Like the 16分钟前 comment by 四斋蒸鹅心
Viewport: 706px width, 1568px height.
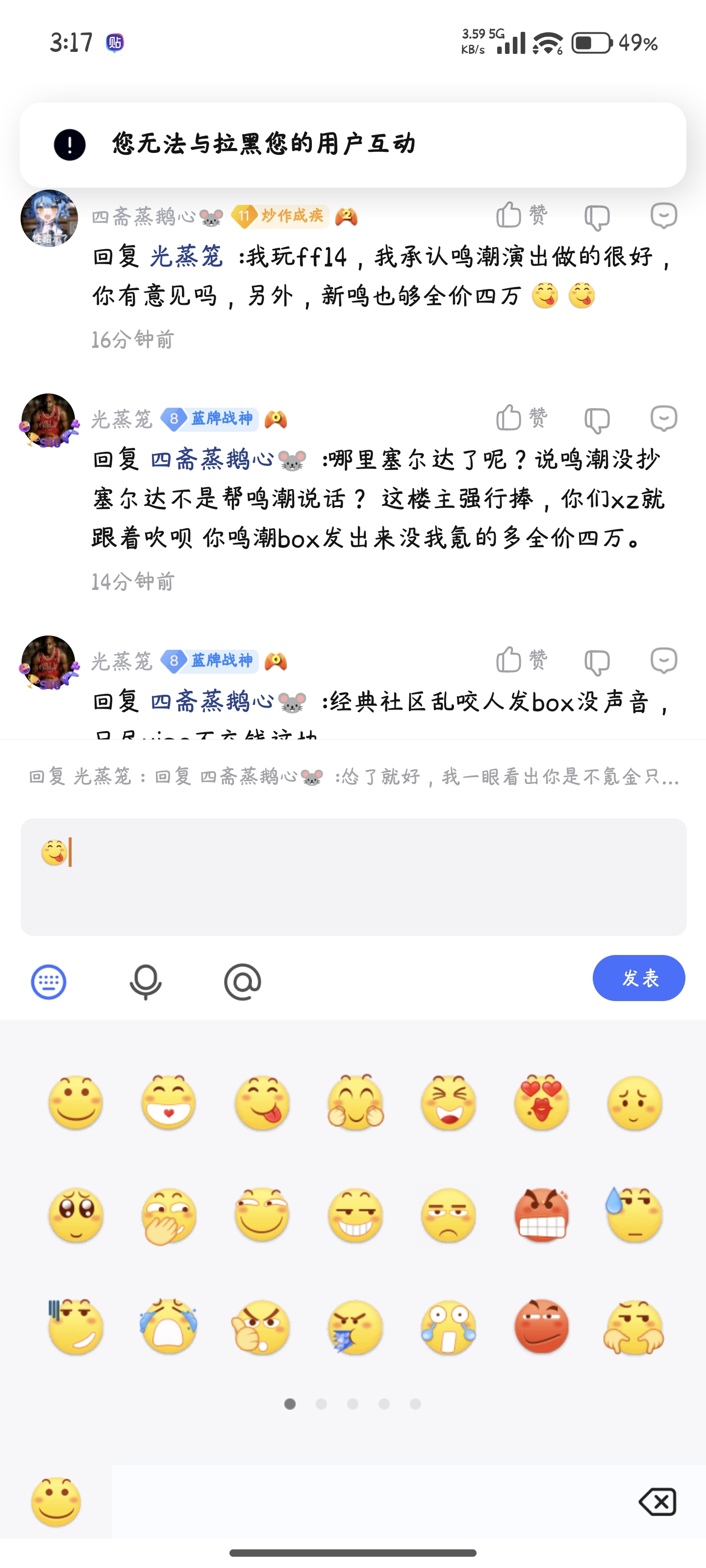tap(521, 215)
